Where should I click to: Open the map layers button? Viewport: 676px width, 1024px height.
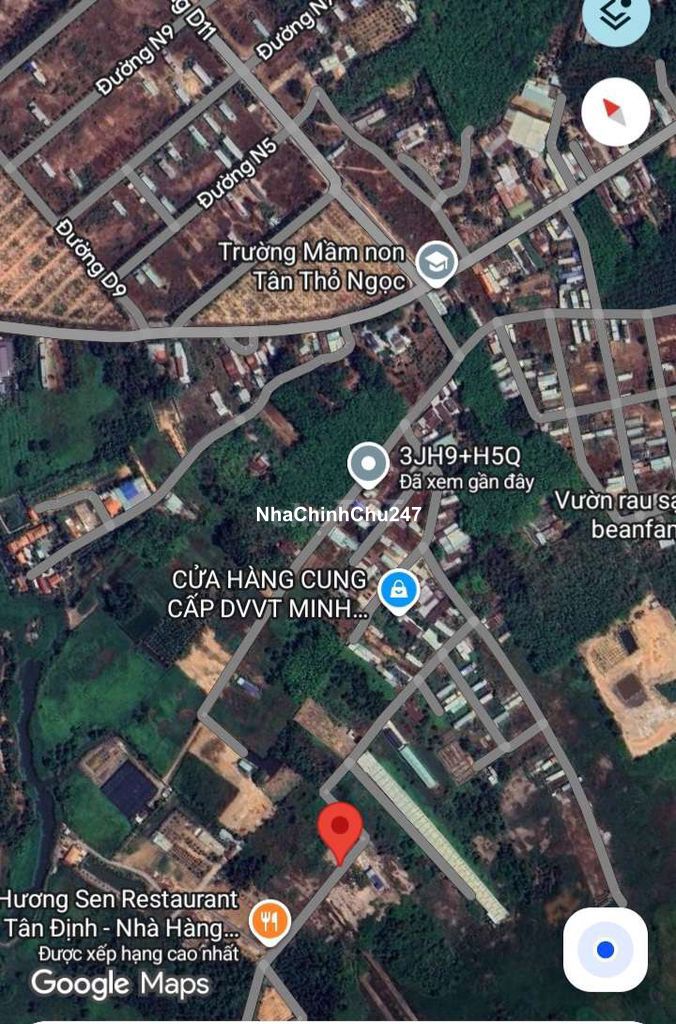click(616, 15)
